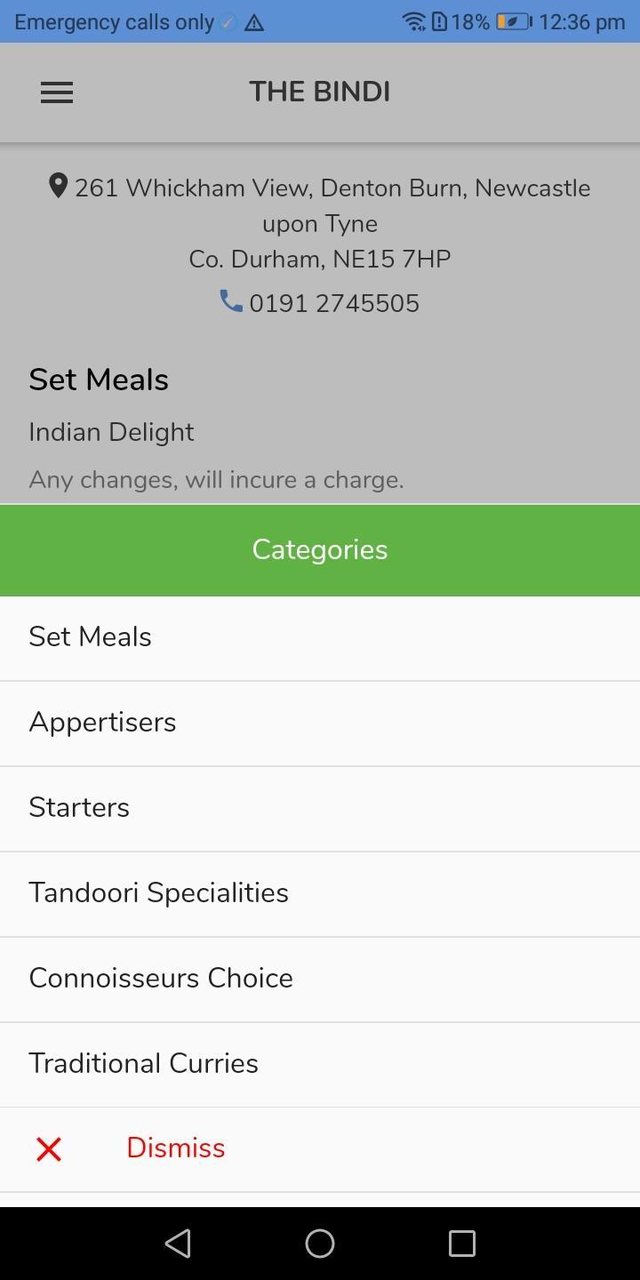Screen dimensions: 640x1280
Task: Go to the home screen
Action: pos(320,1243)
